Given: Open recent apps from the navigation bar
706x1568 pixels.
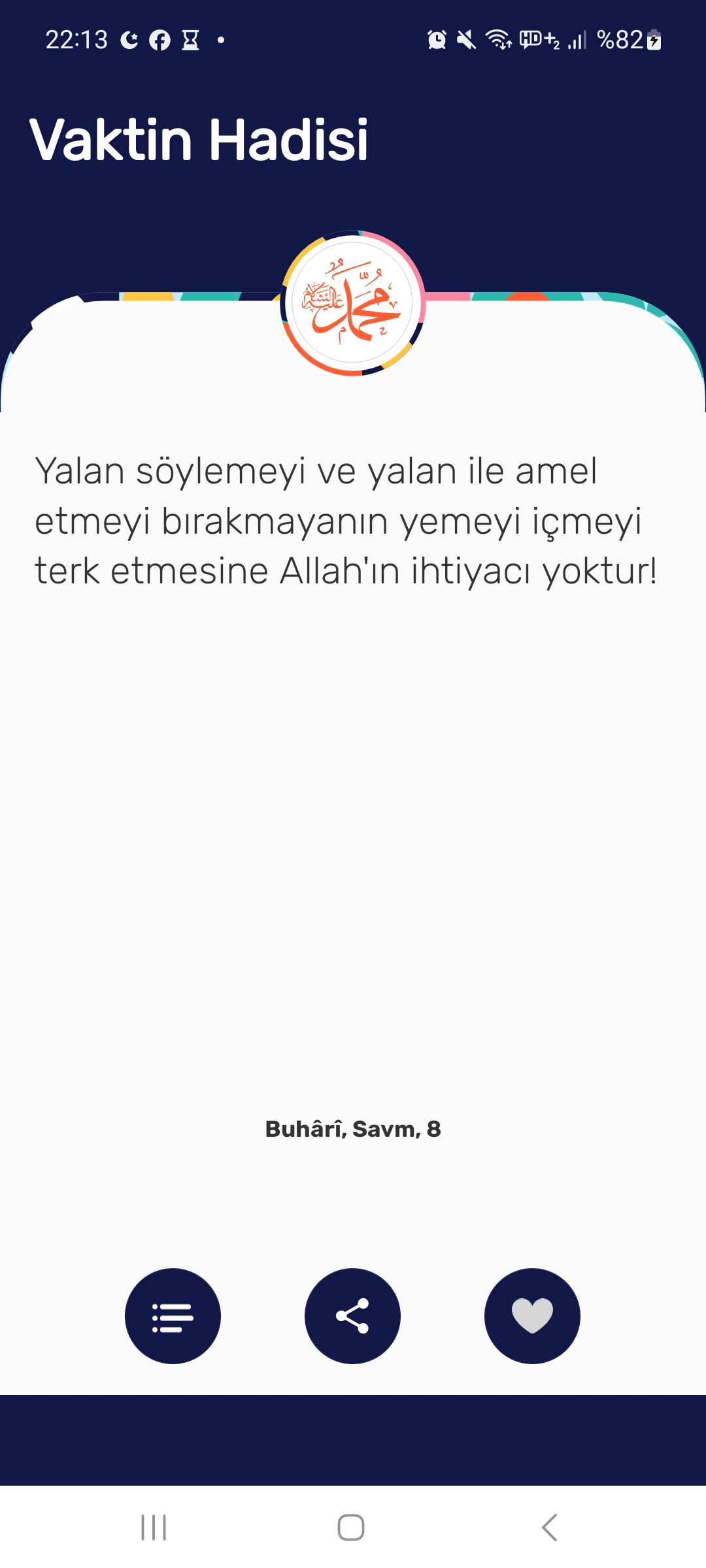Looking at the screenshot, I should pyautogui.click(x=154, y=1527).
